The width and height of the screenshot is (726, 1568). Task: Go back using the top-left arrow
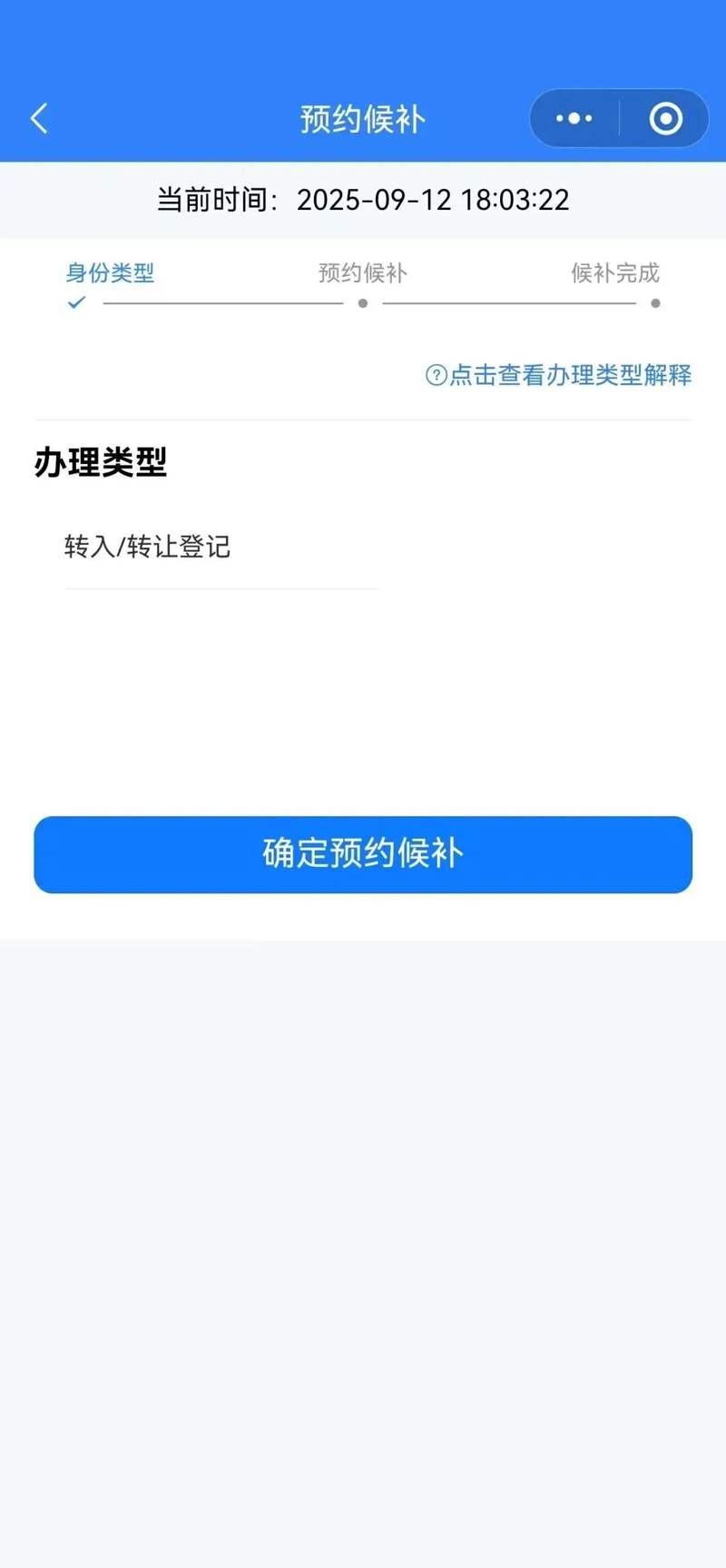(x=39, y=118)
